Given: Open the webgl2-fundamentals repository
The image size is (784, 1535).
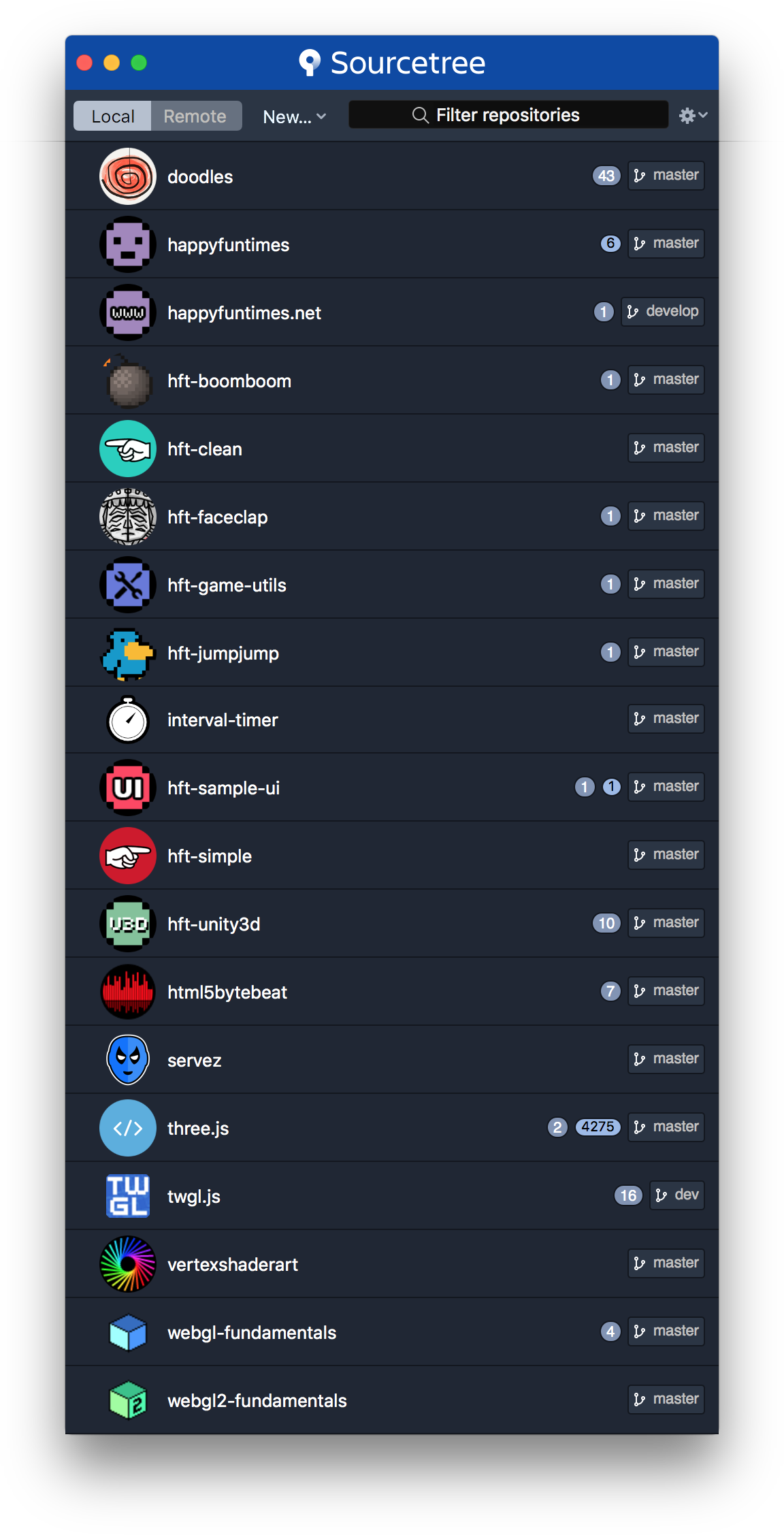Looking at the screenshot, I should click(x=257, y=1401).
